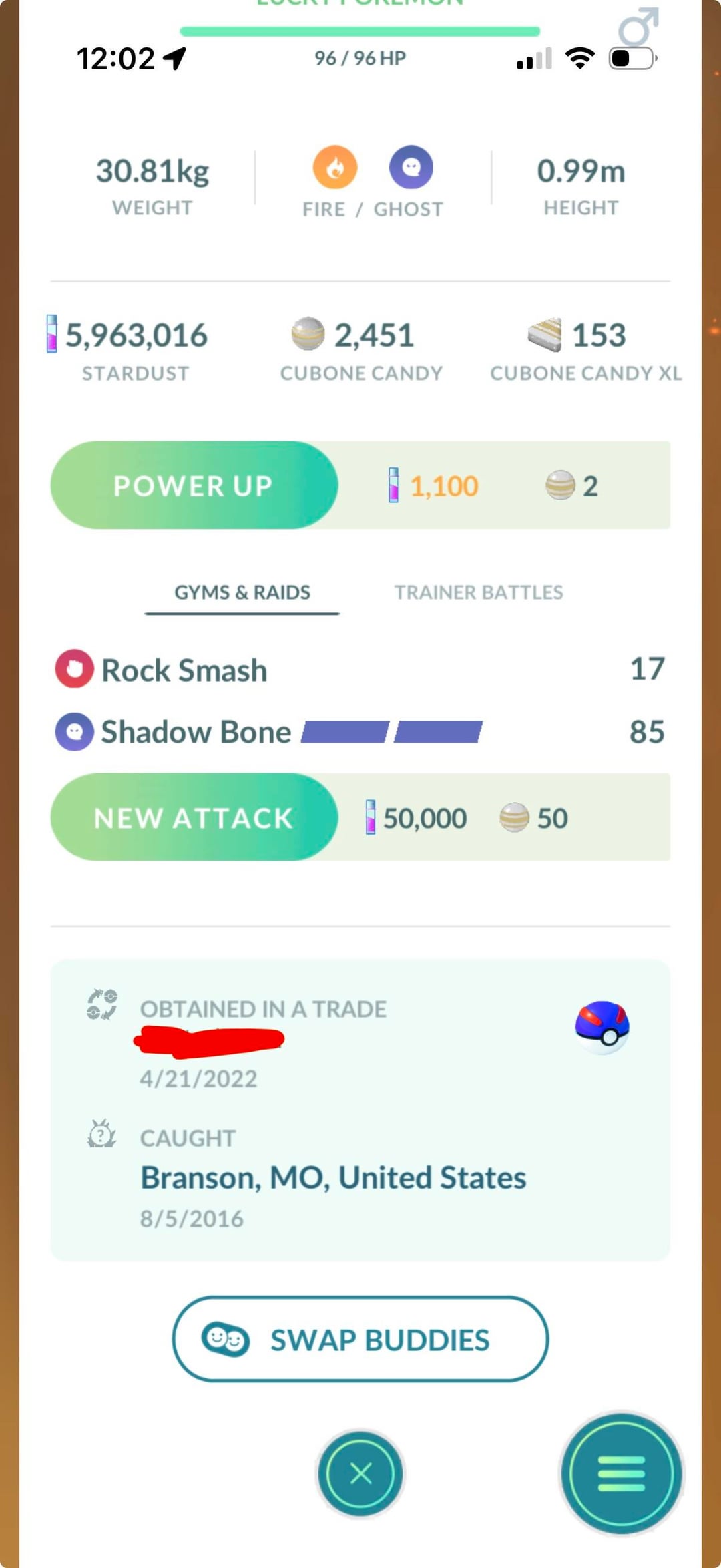The height and width of the screenshot is (1568, 721).
Task: Select the Gyms & Raids tab
Action: point(242,592)
